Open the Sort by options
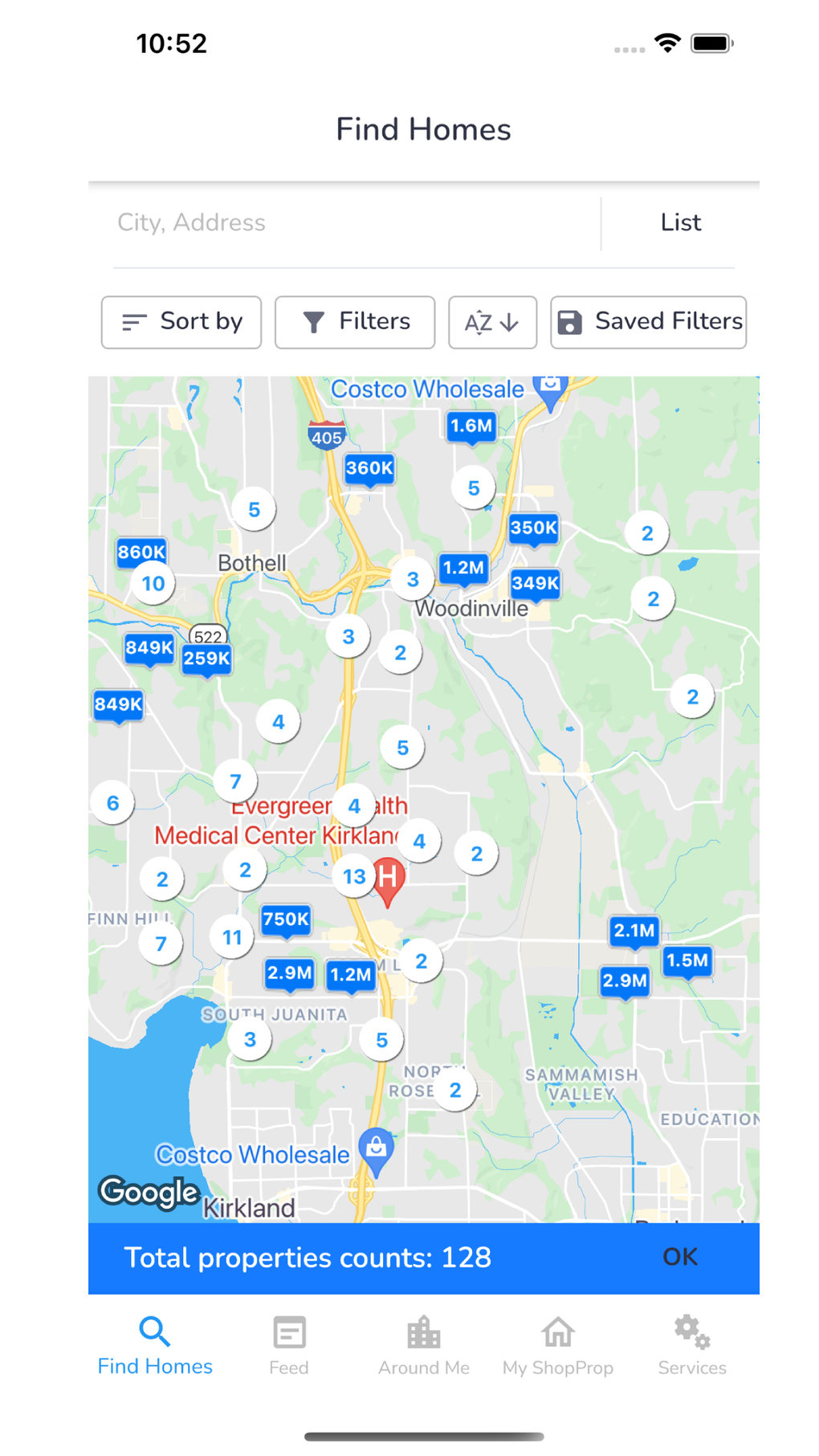 181,322
